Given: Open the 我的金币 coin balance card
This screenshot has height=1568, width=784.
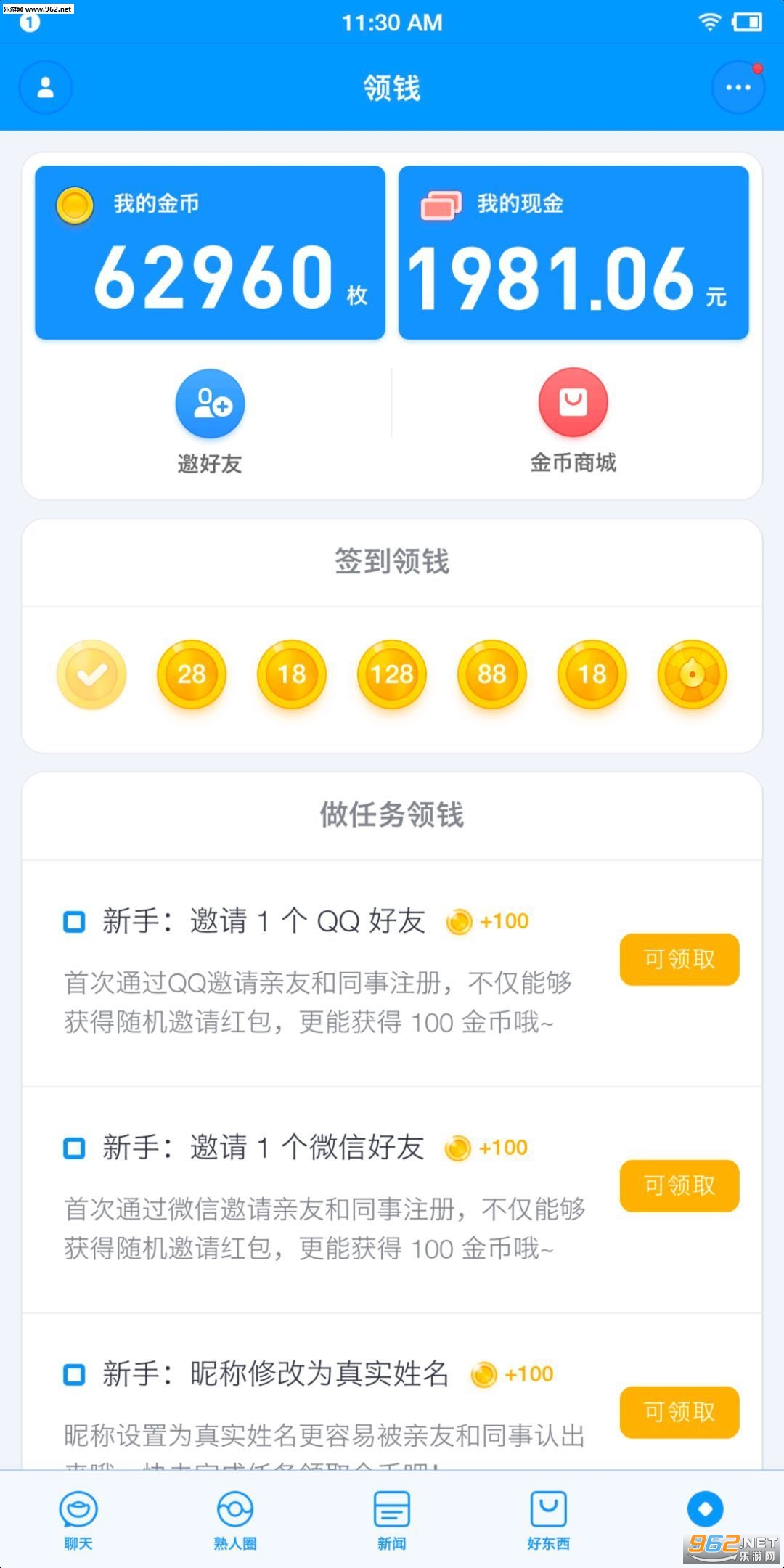Looking at the screenshot, I should coord(210,253).
